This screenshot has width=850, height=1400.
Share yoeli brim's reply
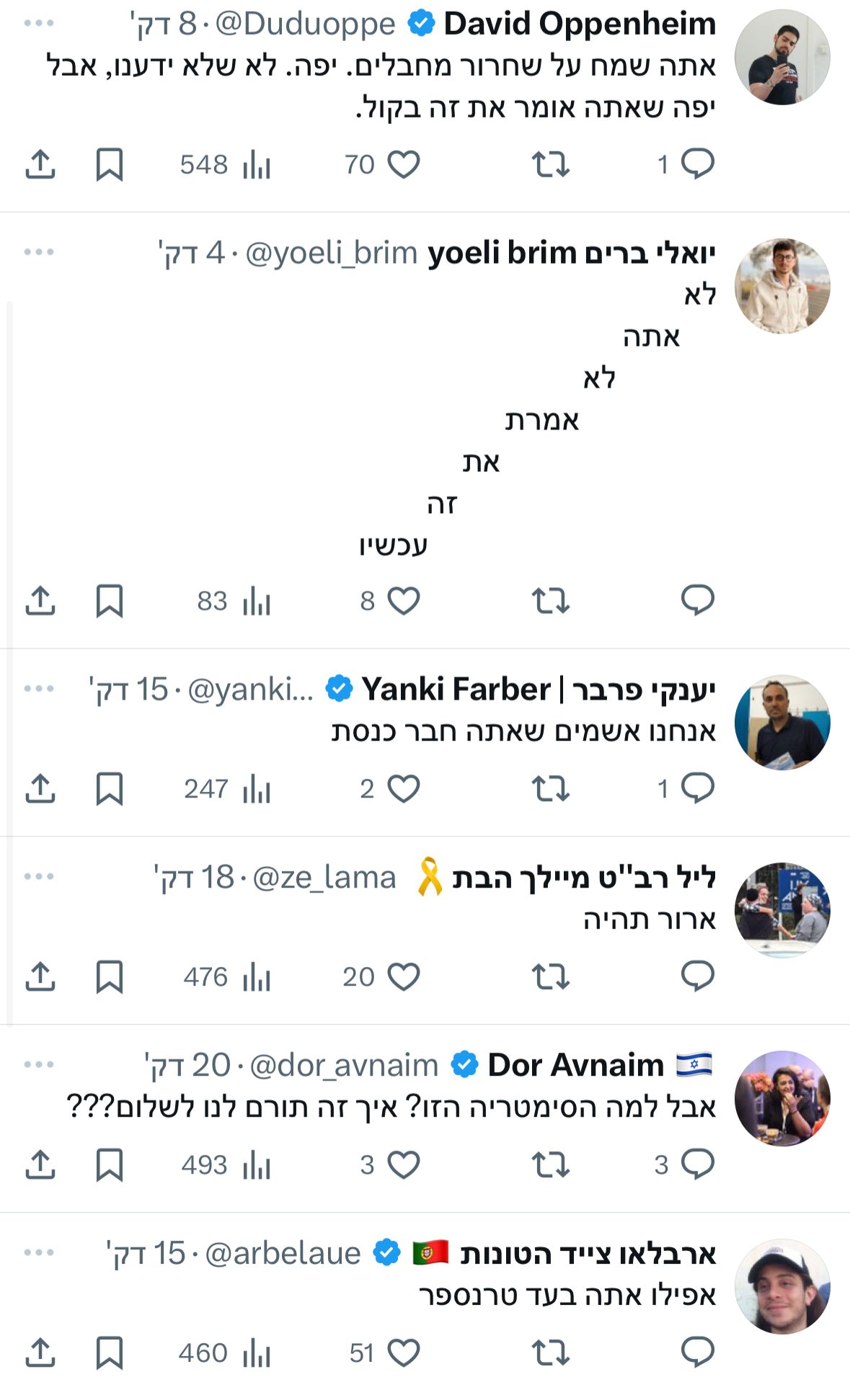click(40, 601)
